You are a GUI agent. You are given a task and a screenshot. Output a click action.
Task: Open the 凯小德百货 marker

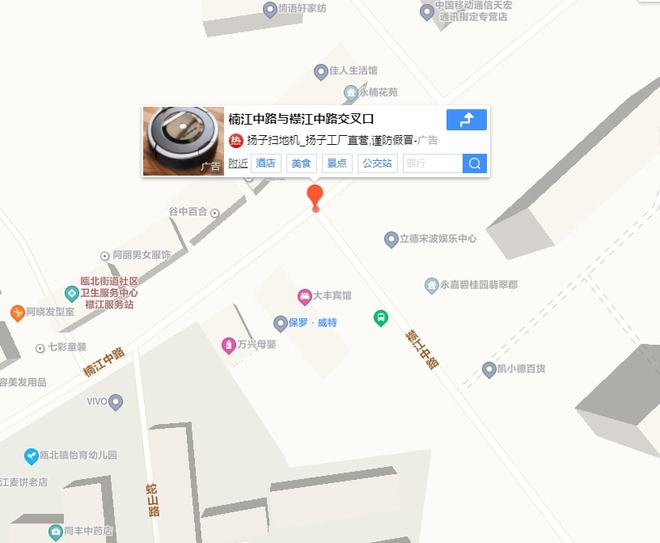coord(489,369)
